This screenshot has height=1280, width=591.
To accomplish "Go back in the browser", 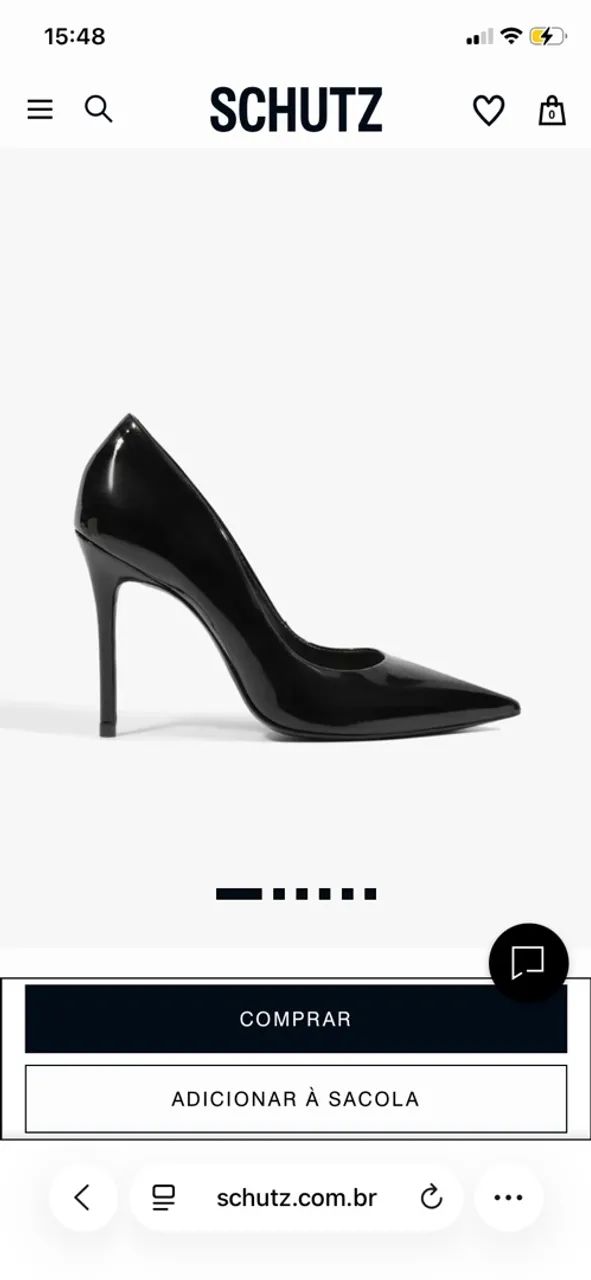I will pos(83,1197).
